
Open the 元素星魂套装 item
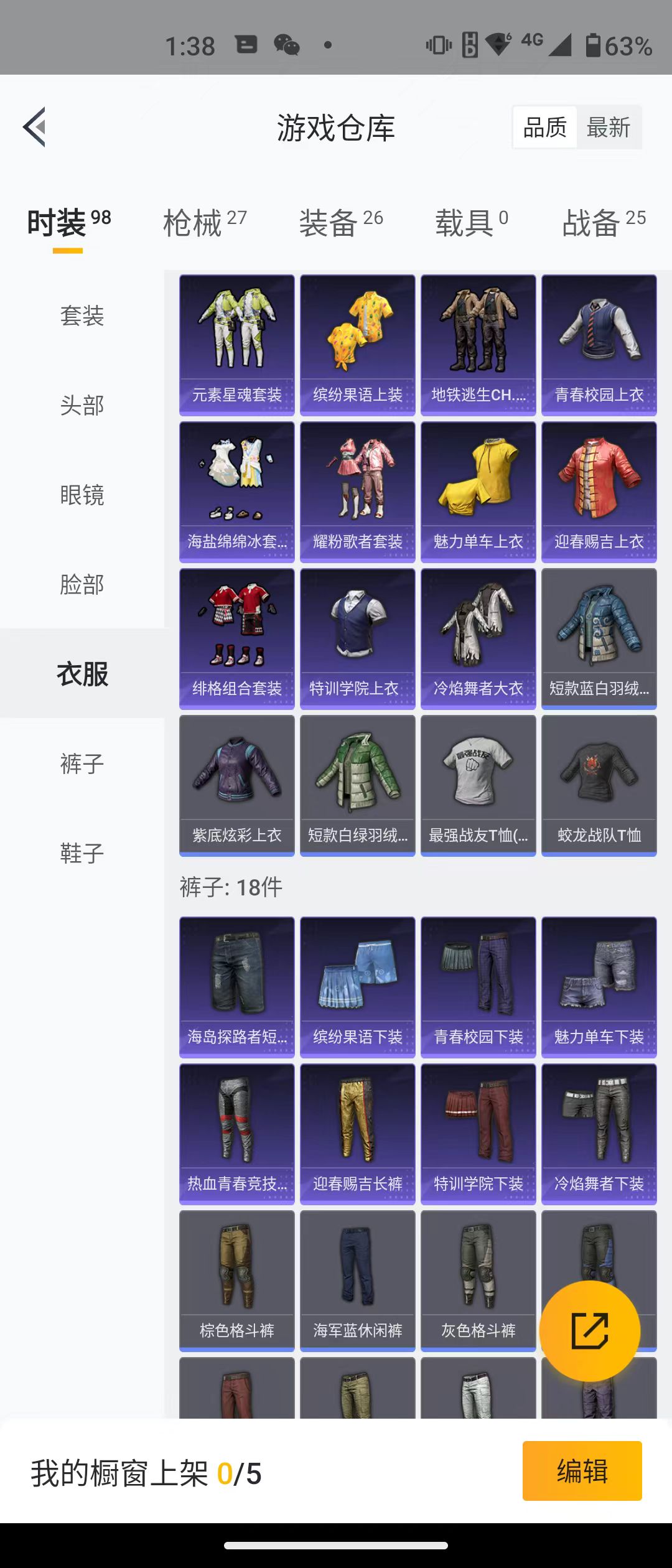[x=237, y=345]
